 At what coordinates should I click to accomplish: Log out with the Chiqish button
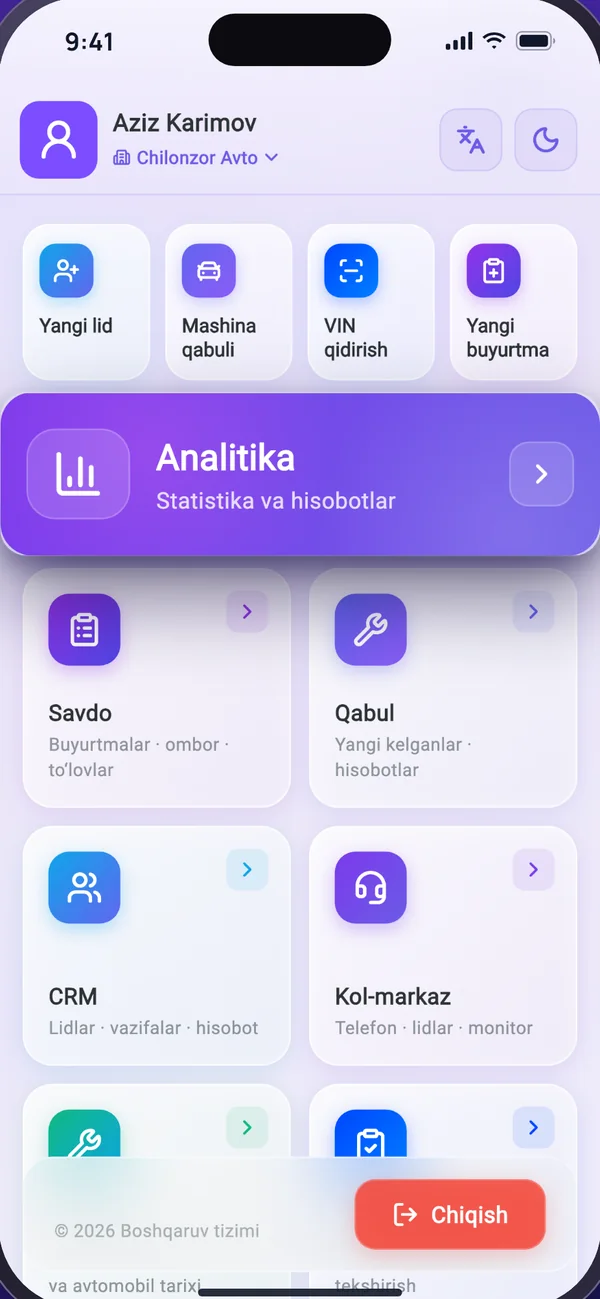tap(450, 1215)
